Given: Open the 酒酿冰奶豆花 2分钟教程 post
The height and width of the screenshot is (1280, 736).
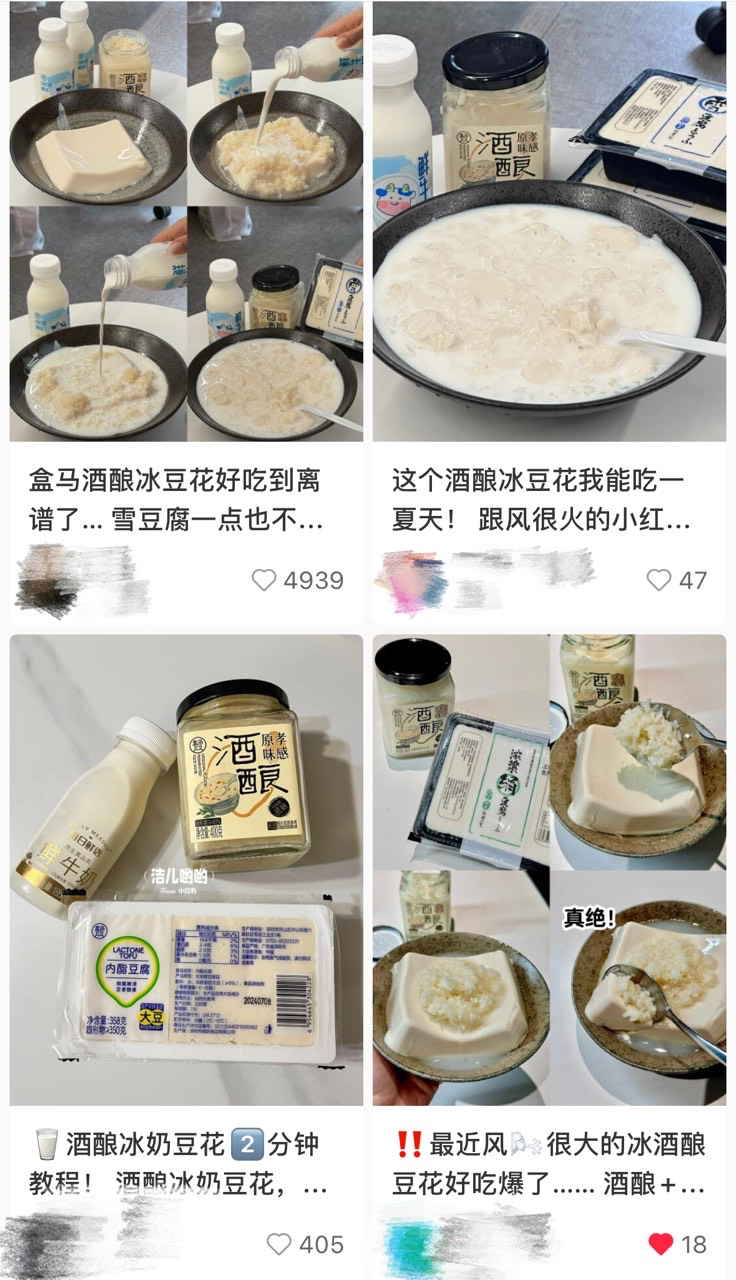Looking at the screenshot, I should click(x=186, y=870).
